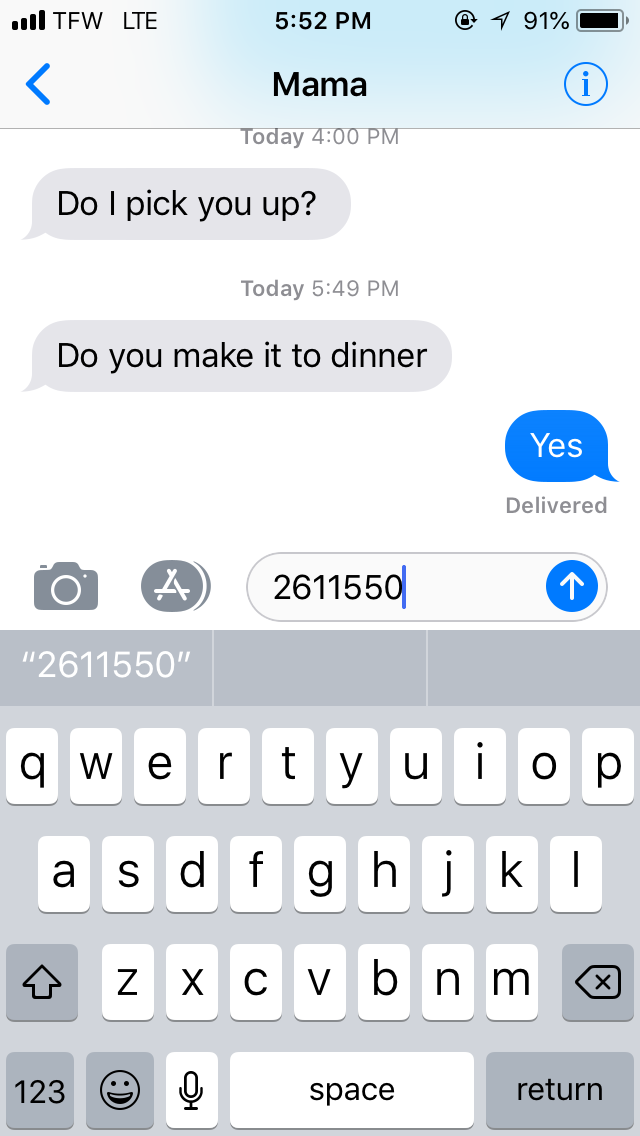640x1136 pixels.
Task: Tap the space bar
Action: point(352,1090)
